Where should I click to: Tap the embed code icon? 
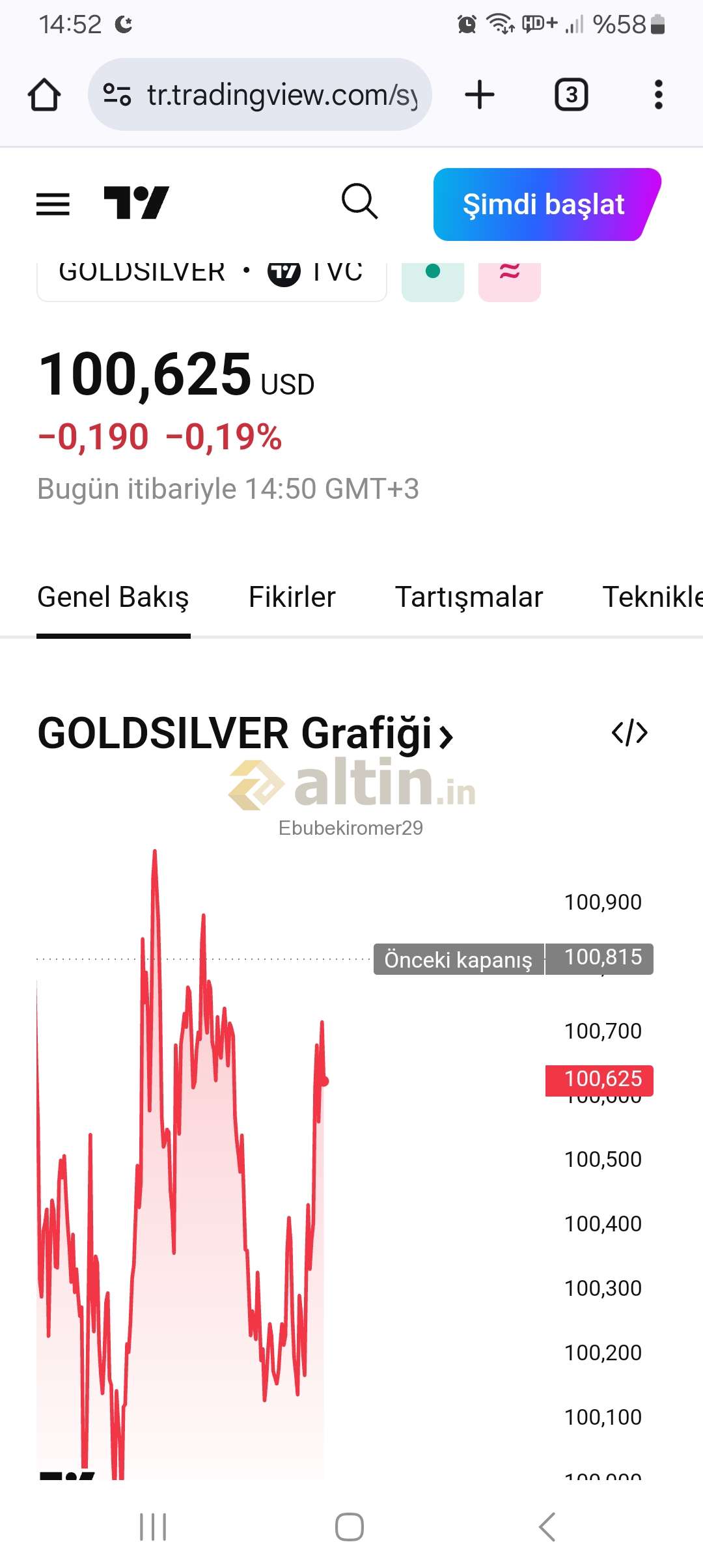click(x=629, y=733)
